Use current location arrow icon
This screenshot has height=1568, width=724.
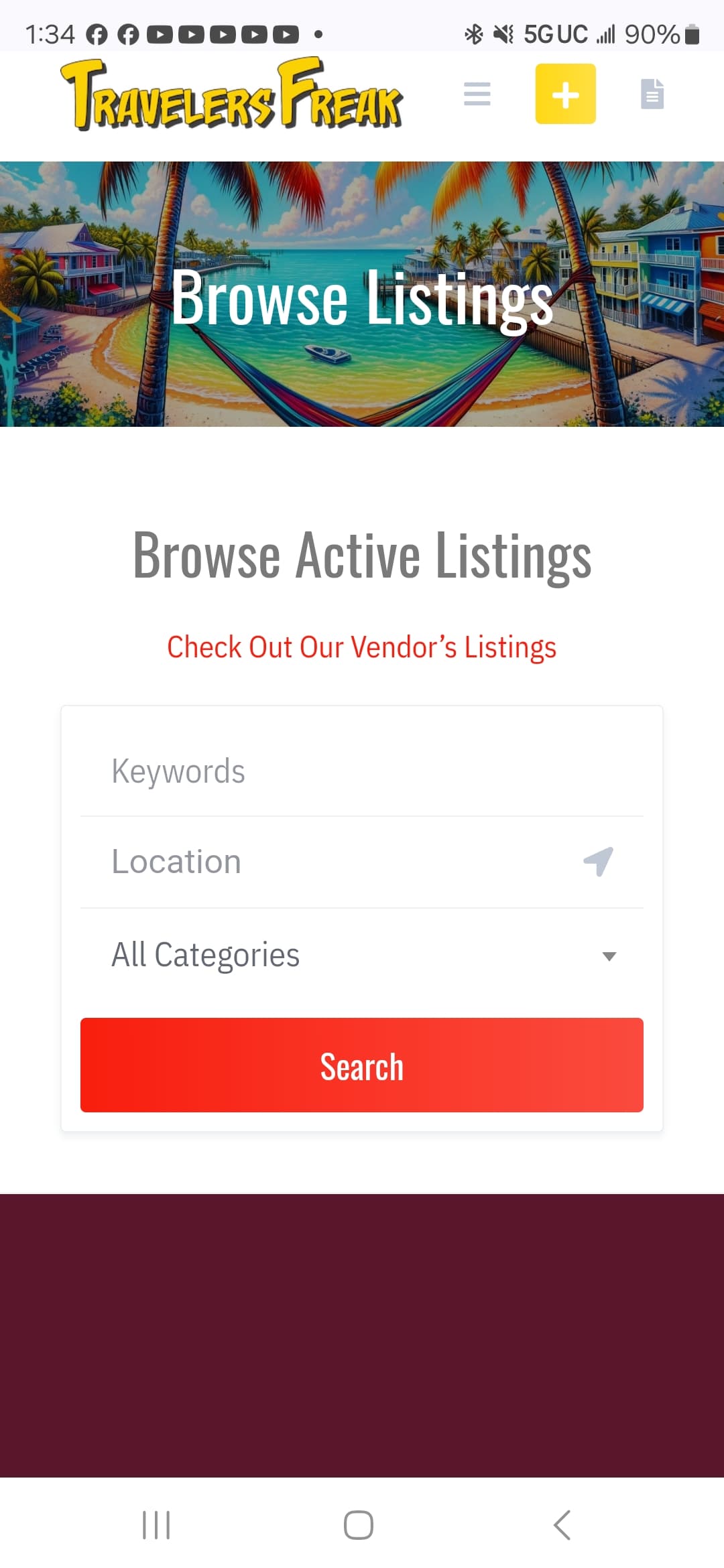(x=598, y=862)
